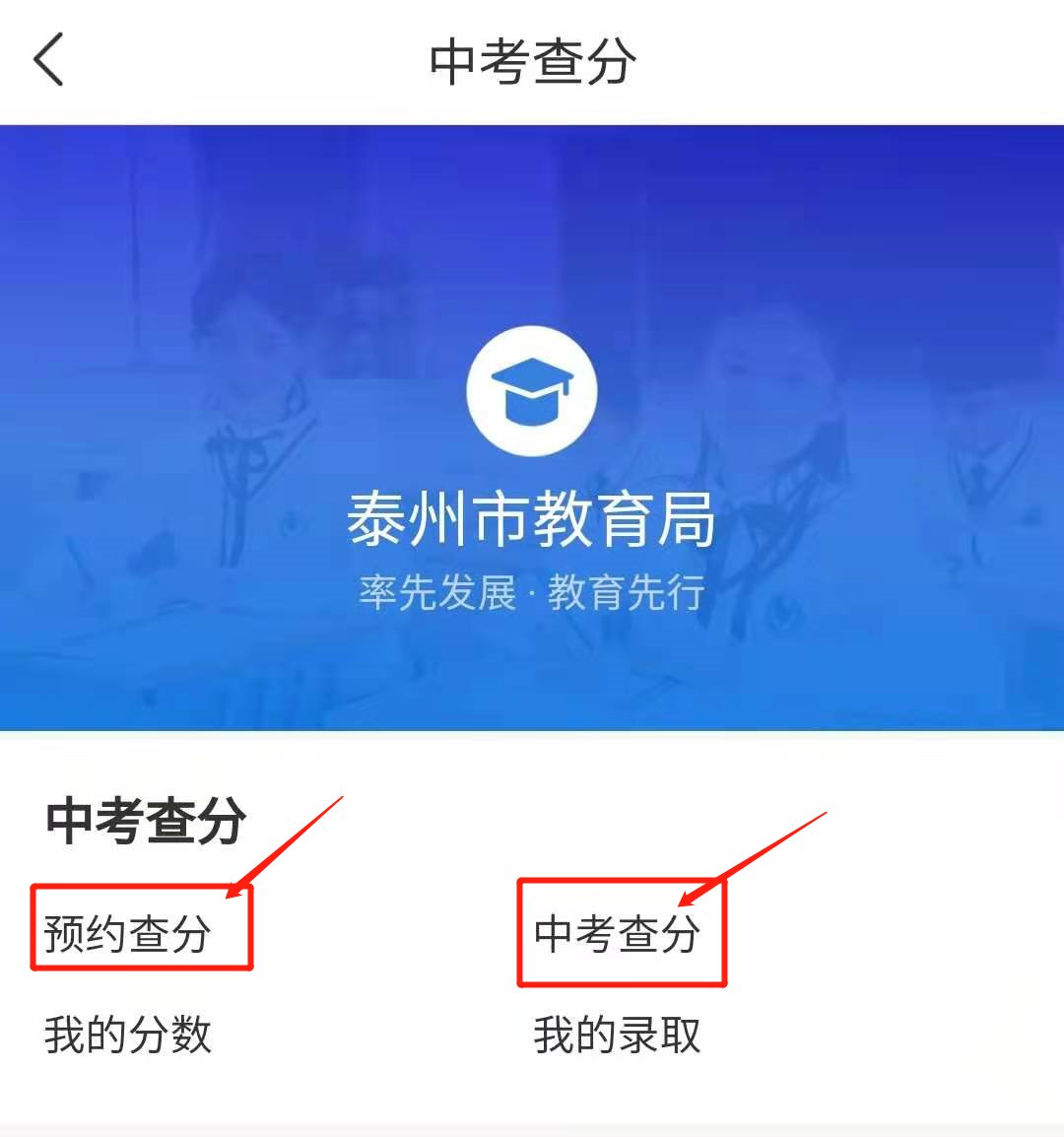The height and width of the screenshot is (1137, 1064).
Task: Select the 中考查分 link below the banner
Action: 617,933
